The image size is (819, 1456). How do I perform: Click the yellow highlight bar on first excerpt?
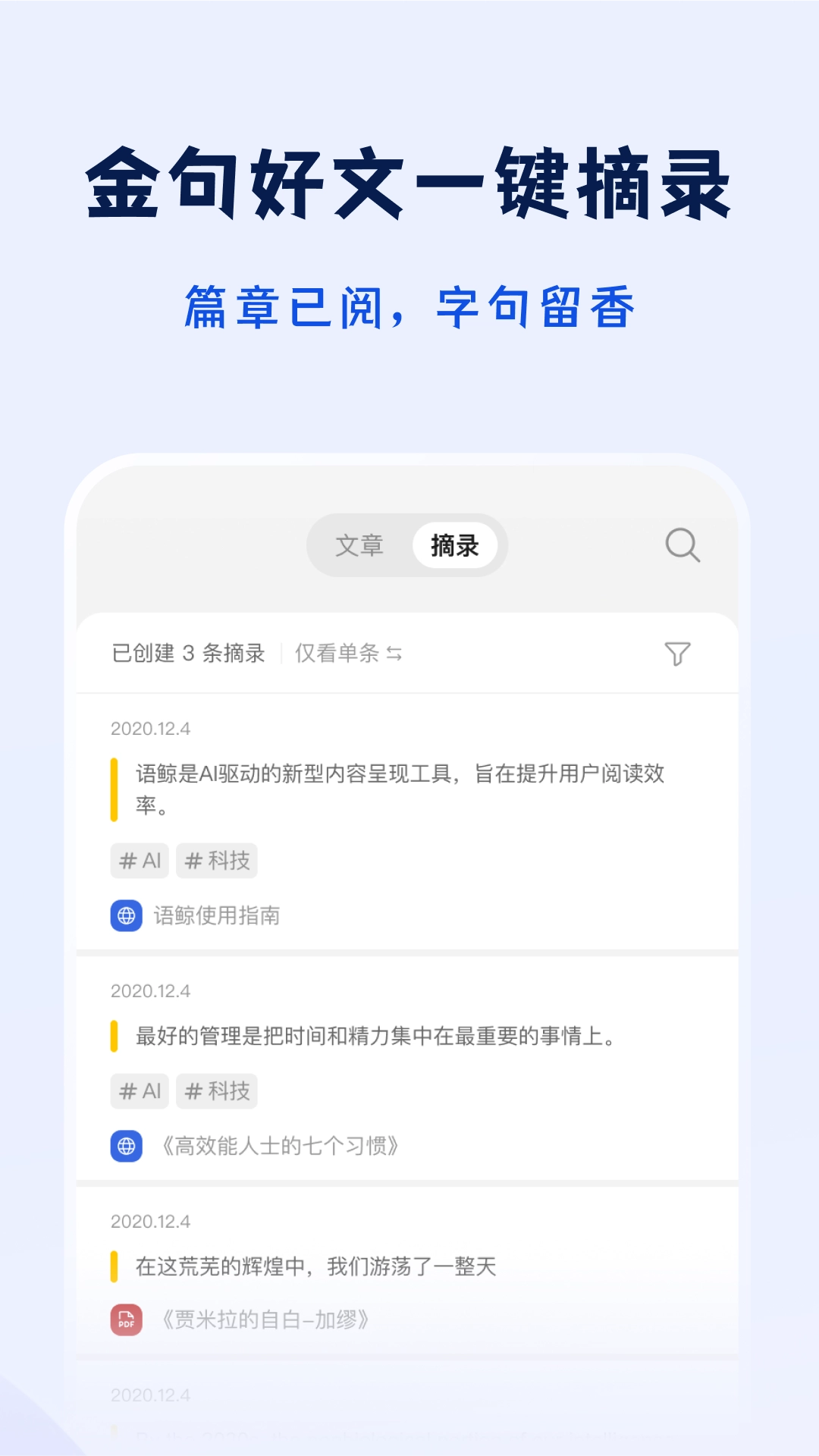113,789
